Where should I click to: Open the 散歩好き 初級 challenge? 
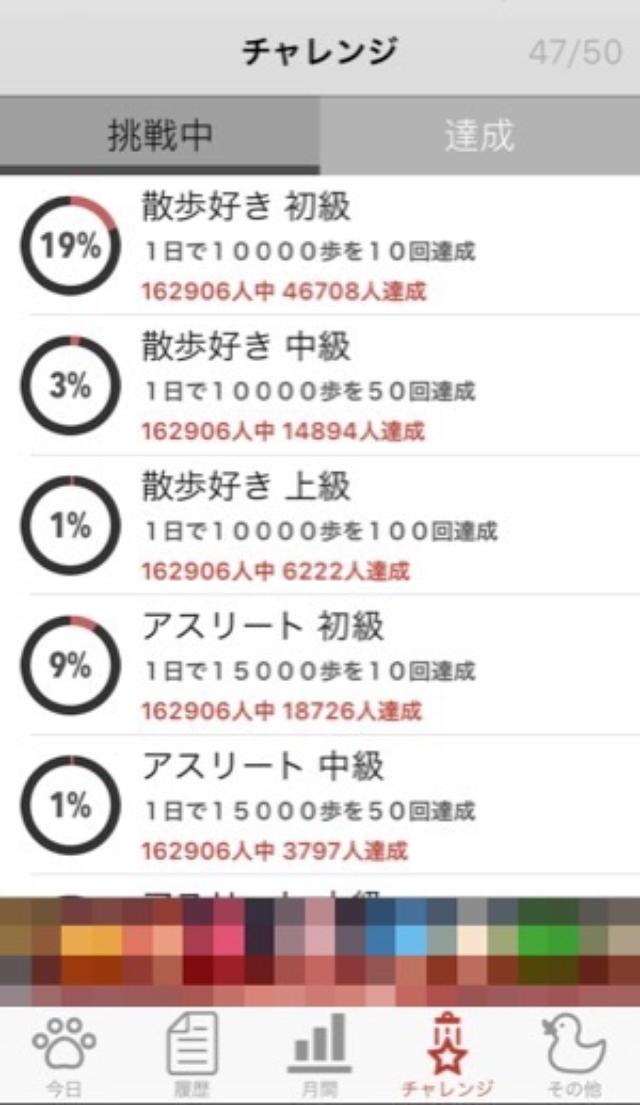pyautogui.click(x=330, y=246)
